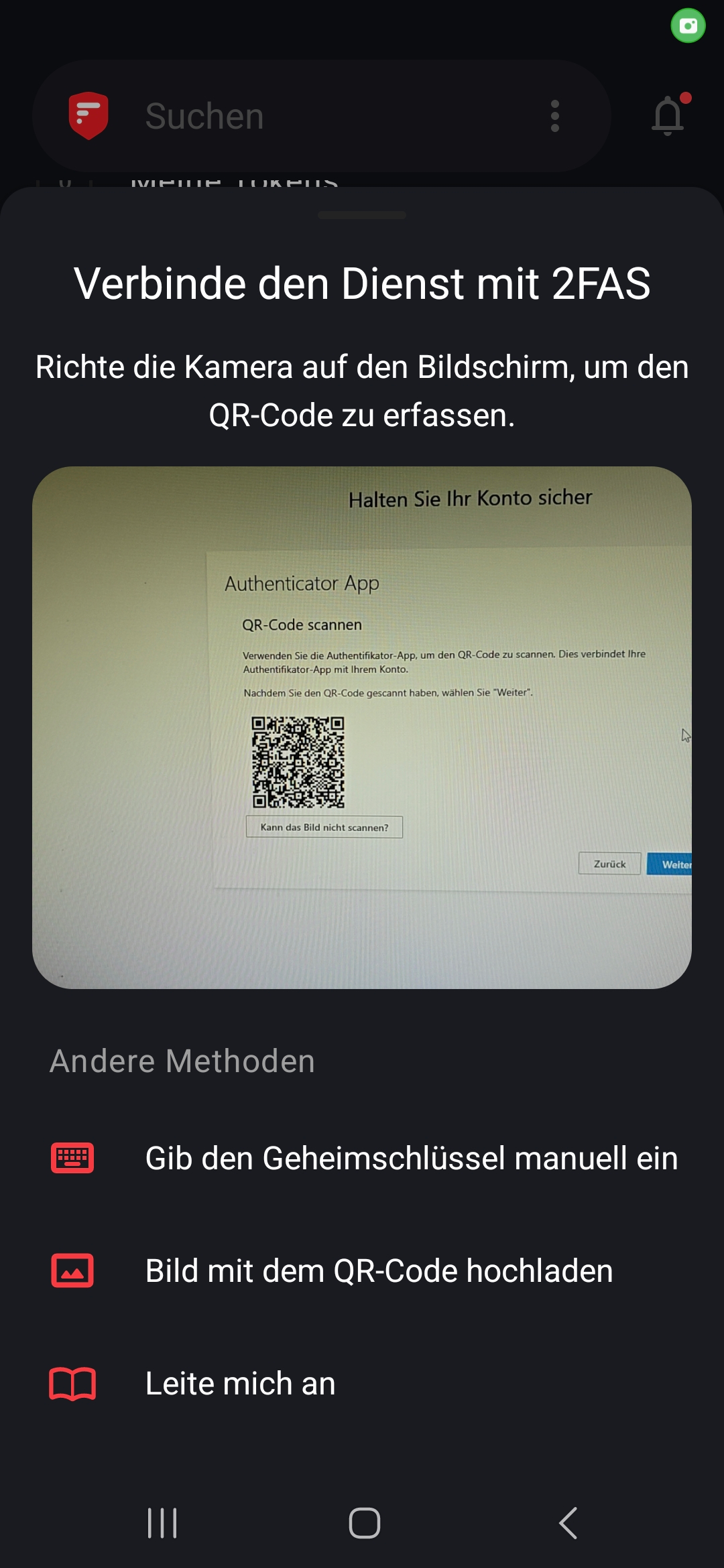Tap the bottom sheet drag handle
The height and width of the screenshot is (1568, 724).
[362, 215]
